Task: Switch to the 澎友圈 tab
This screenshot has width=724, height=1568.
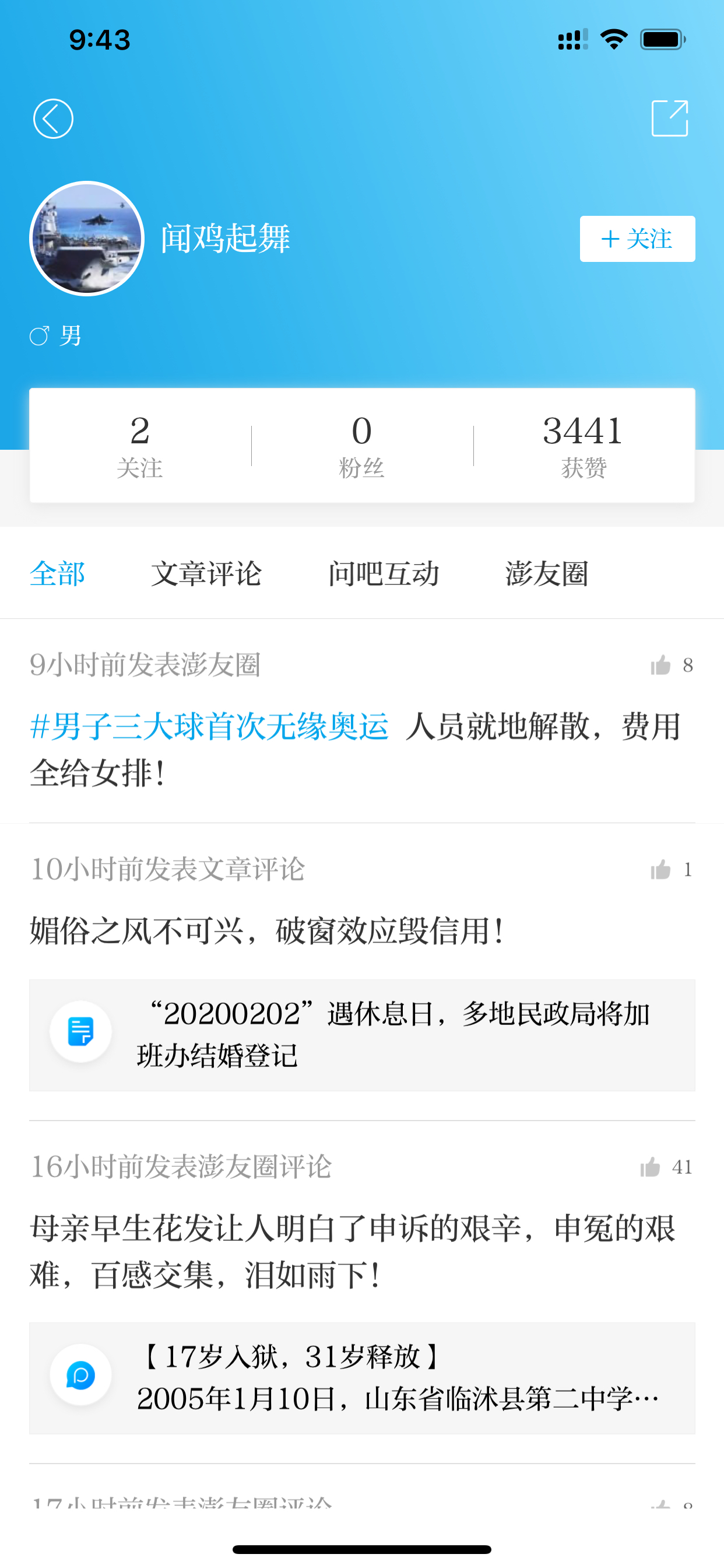Action: click(546, 573)
